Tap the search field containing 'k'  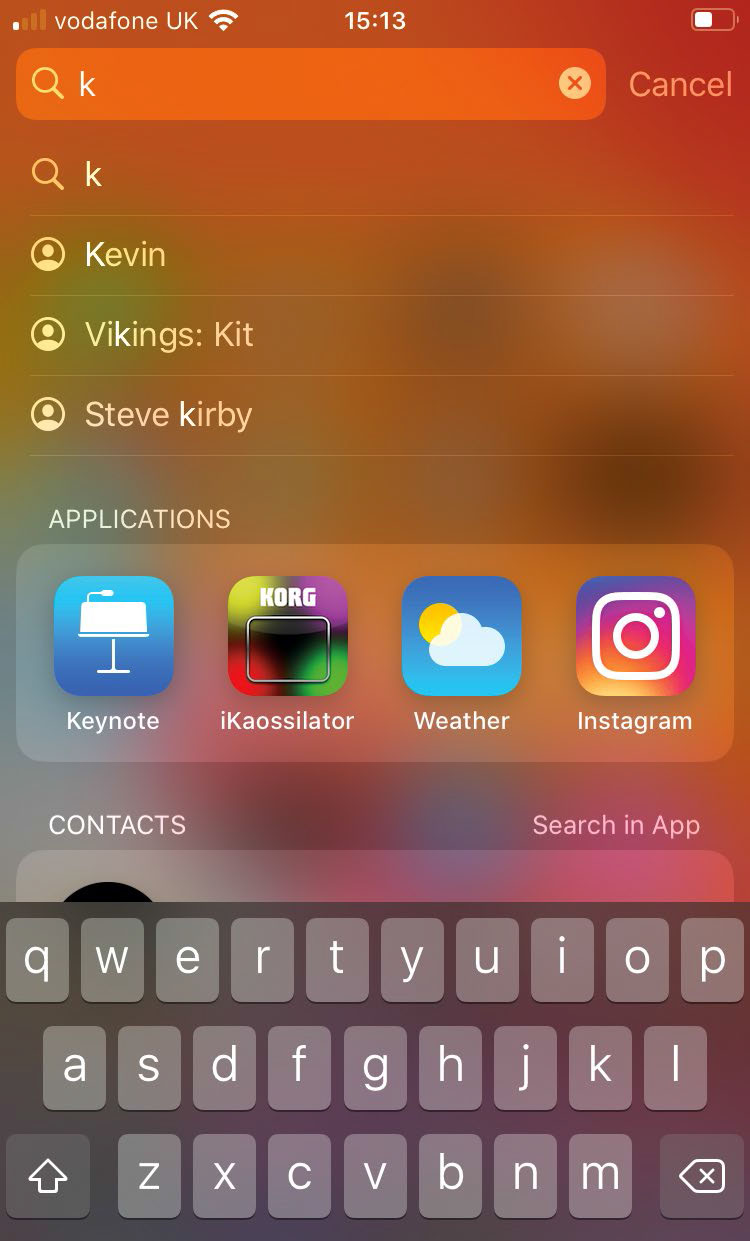tap(300, 84)
